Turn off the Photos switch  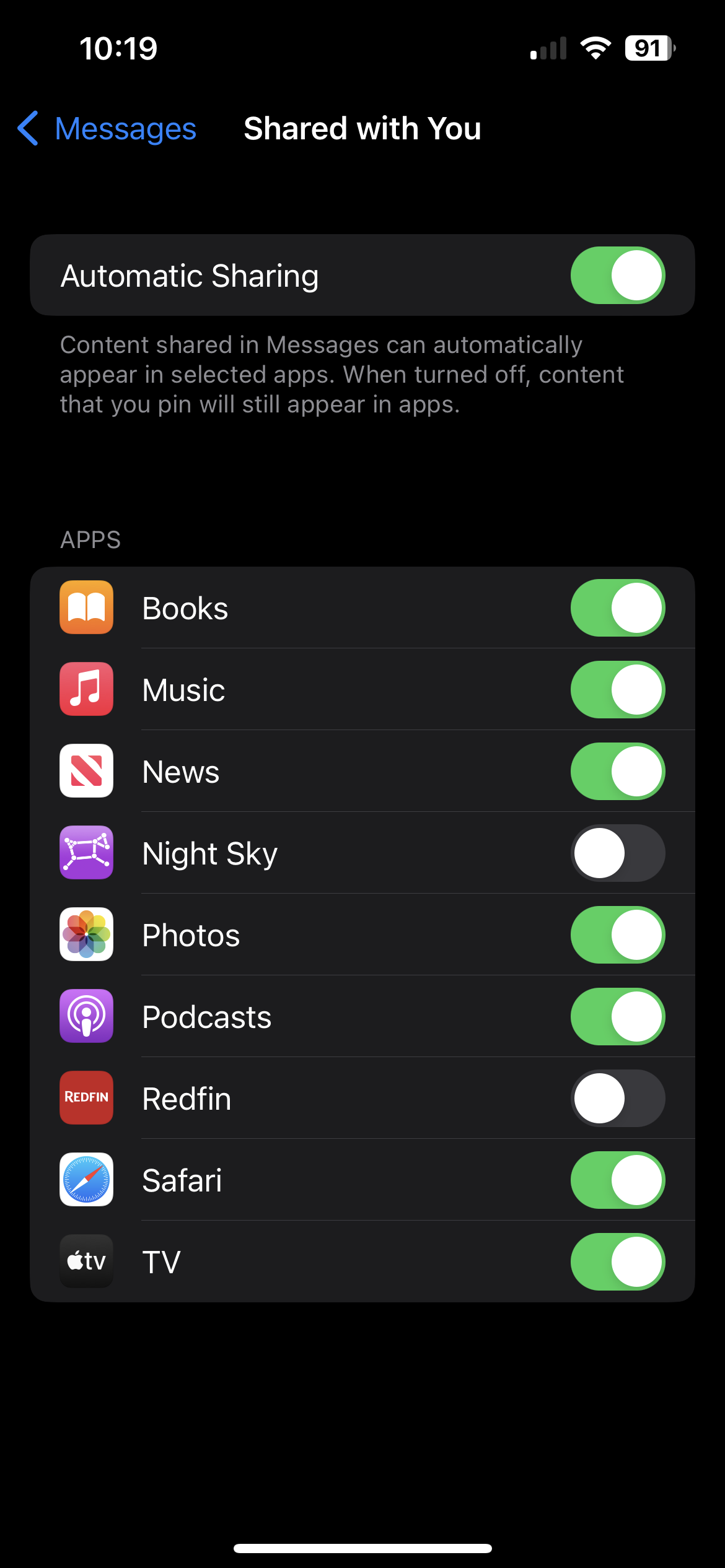point(617,935)
